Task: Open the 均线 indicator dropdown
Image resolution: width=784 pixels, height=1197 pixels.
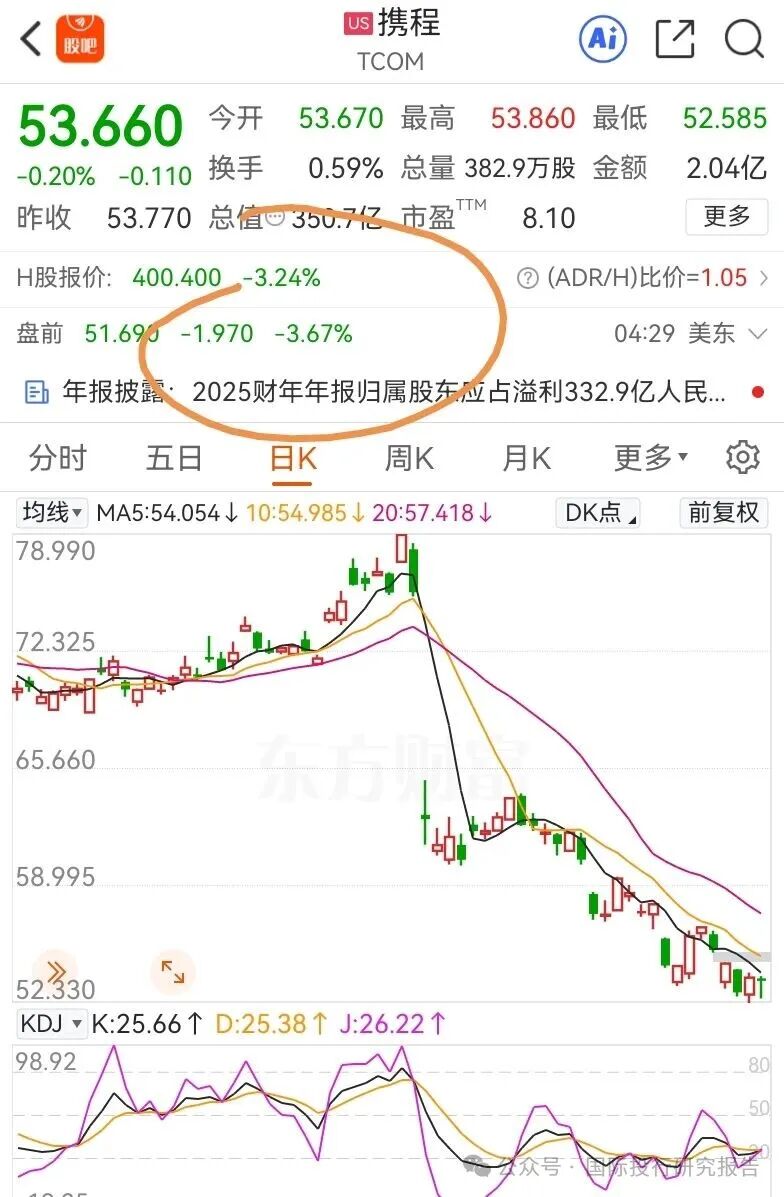Action: 53,513
